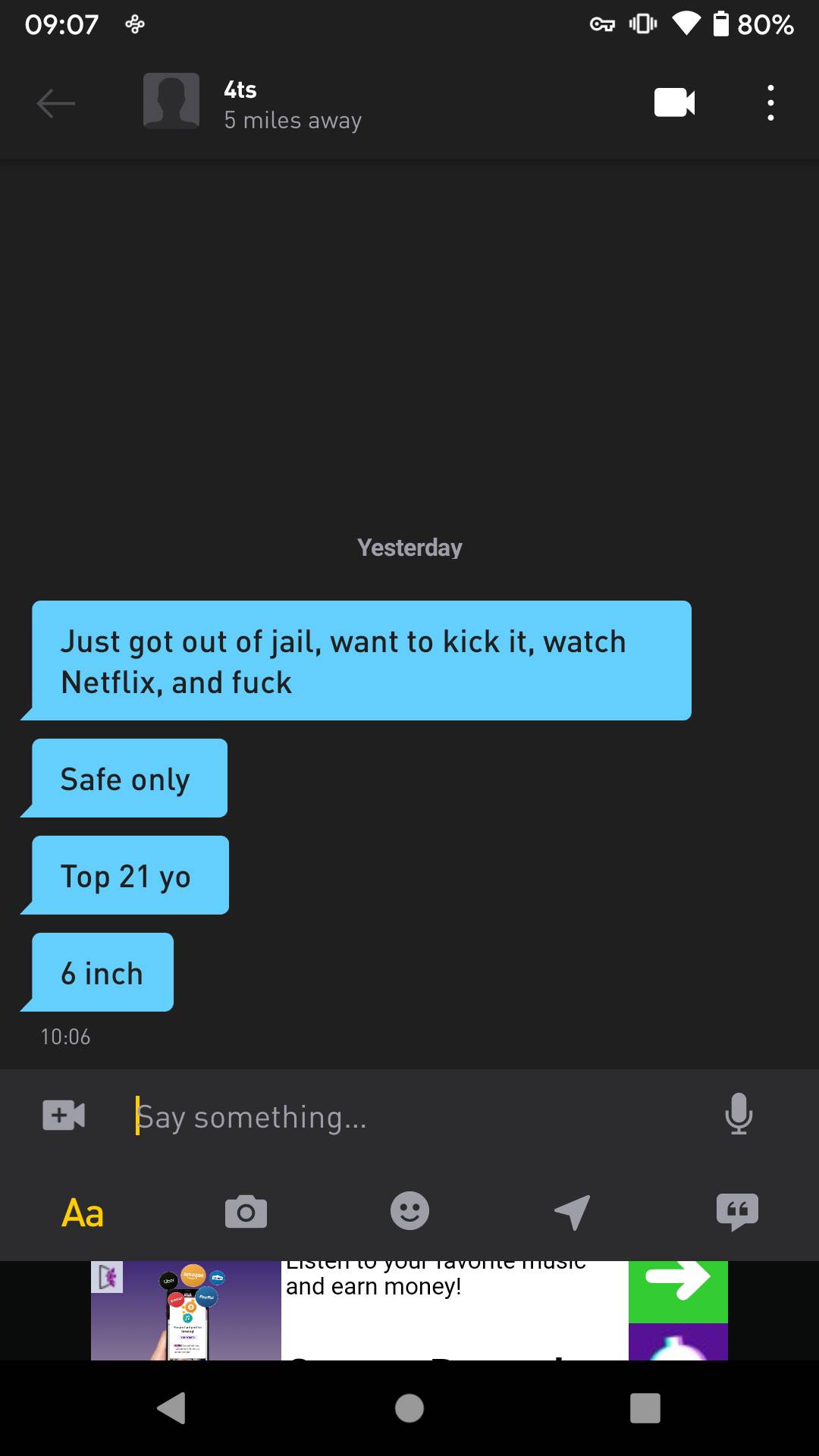Open the camera to send a photo

pyautogui.click(x=246, y=1212)
